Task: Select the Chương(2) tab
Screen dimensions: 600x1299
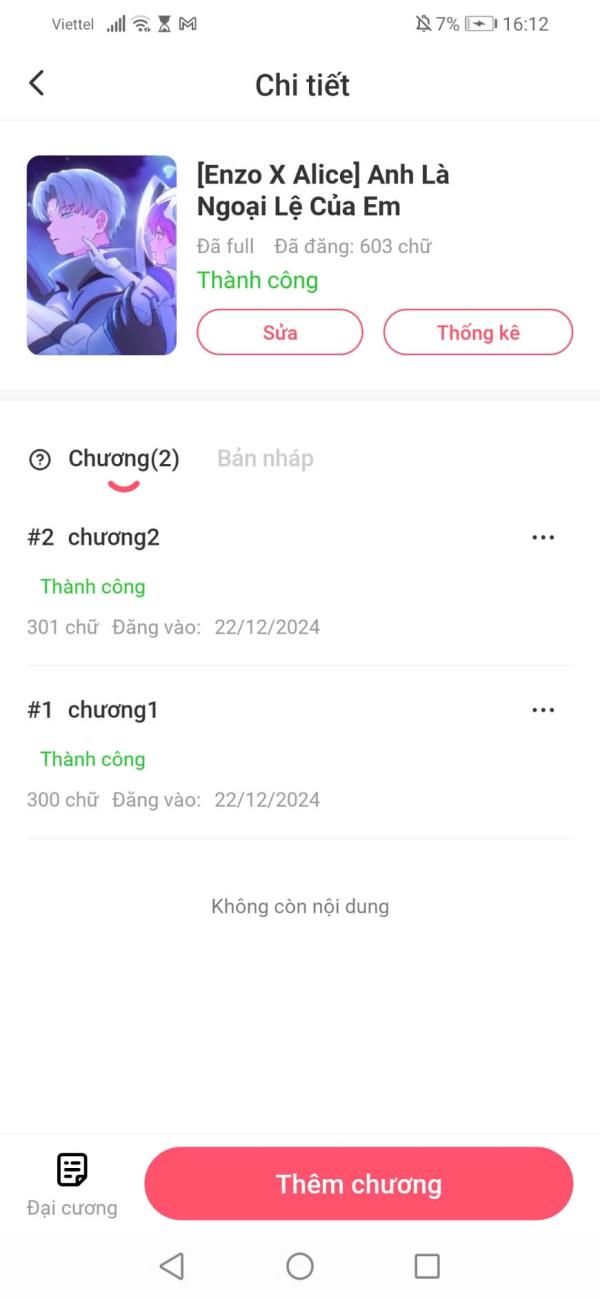Action: pos(123,459)
